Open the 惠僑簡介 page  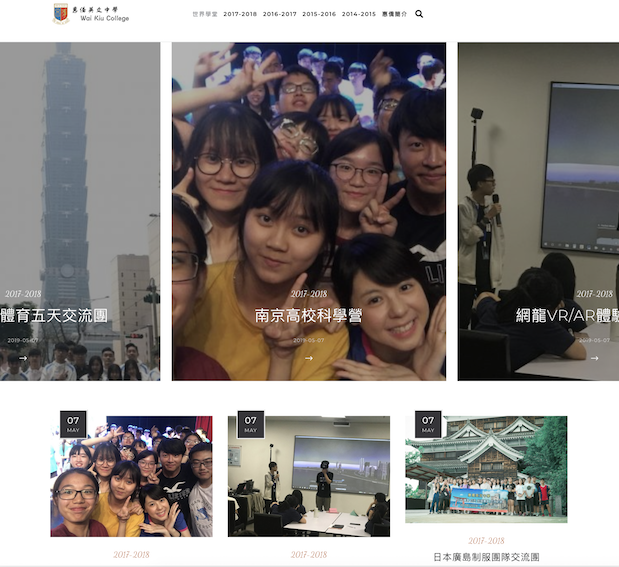394,14
